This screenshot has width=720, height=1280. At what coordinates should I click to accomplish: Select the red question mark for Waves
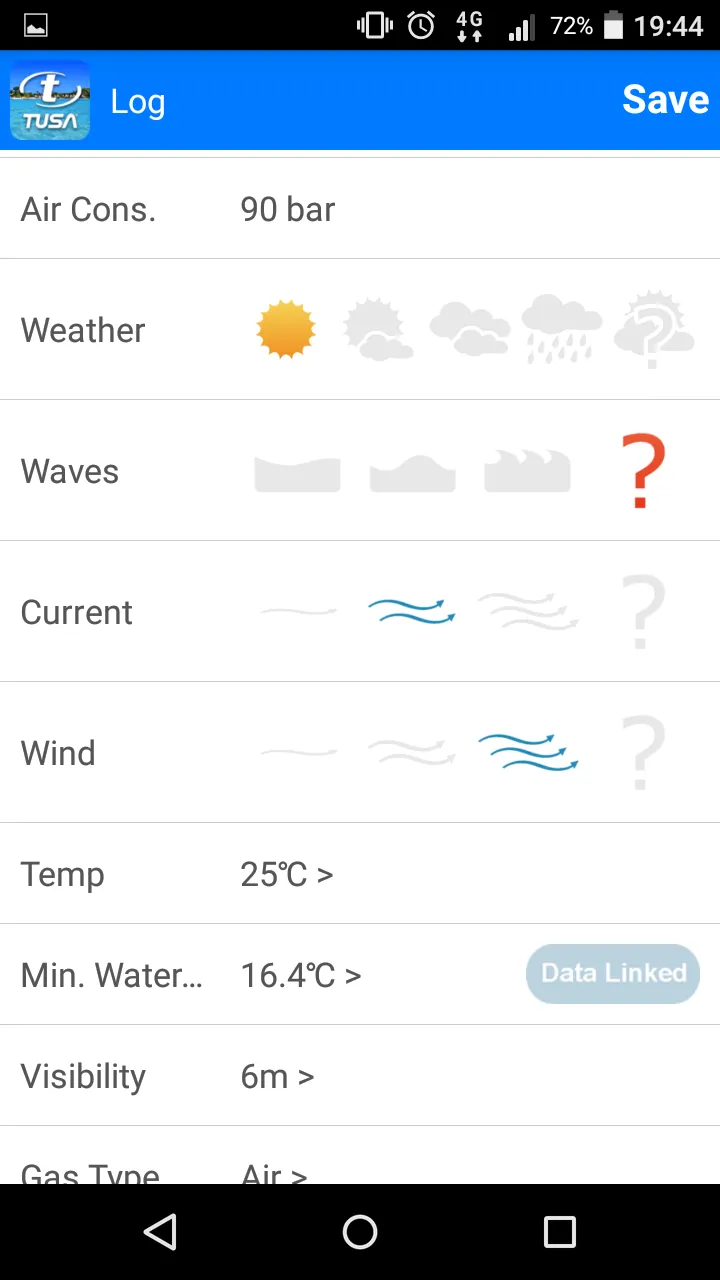(644, 471)
